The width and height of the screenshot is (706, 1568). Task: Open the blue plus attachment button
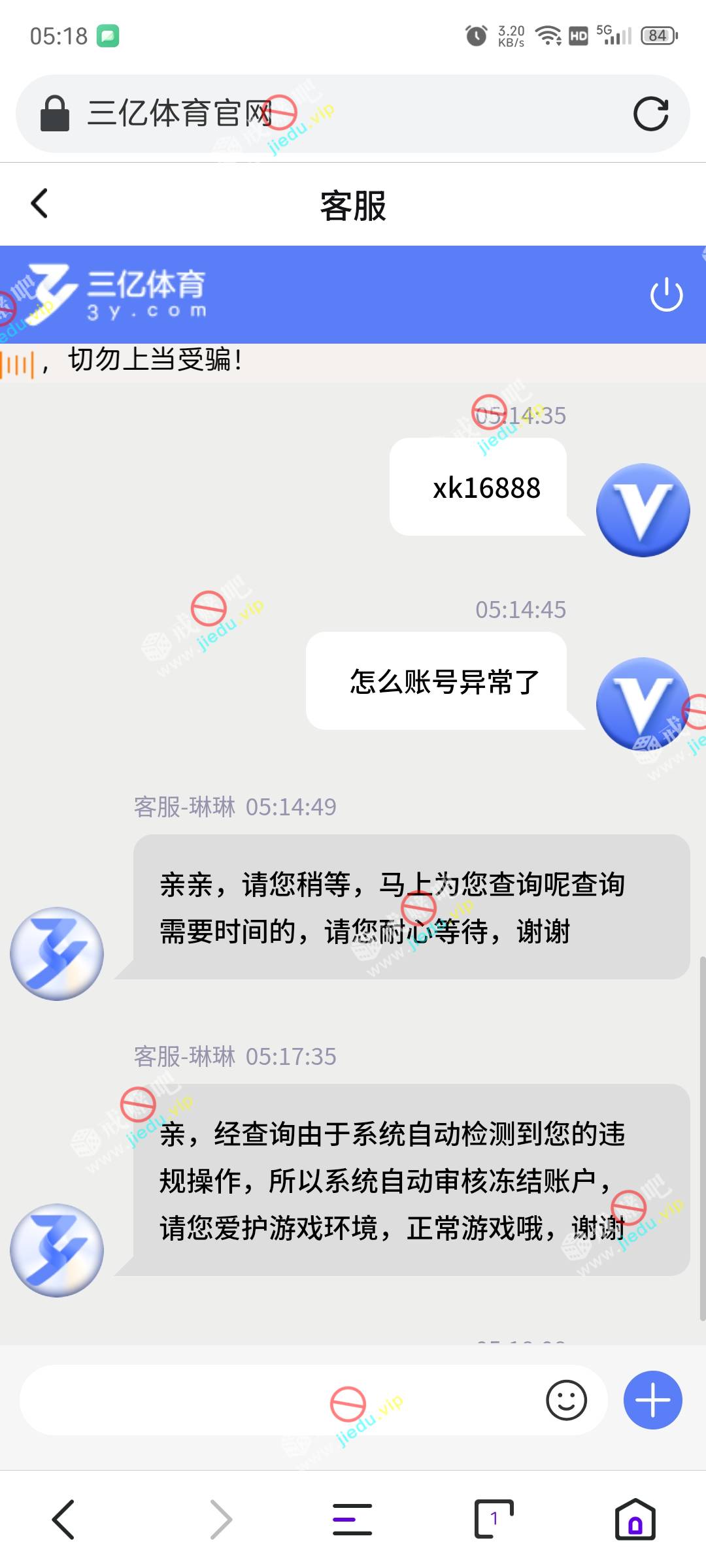click(652, 1400)
